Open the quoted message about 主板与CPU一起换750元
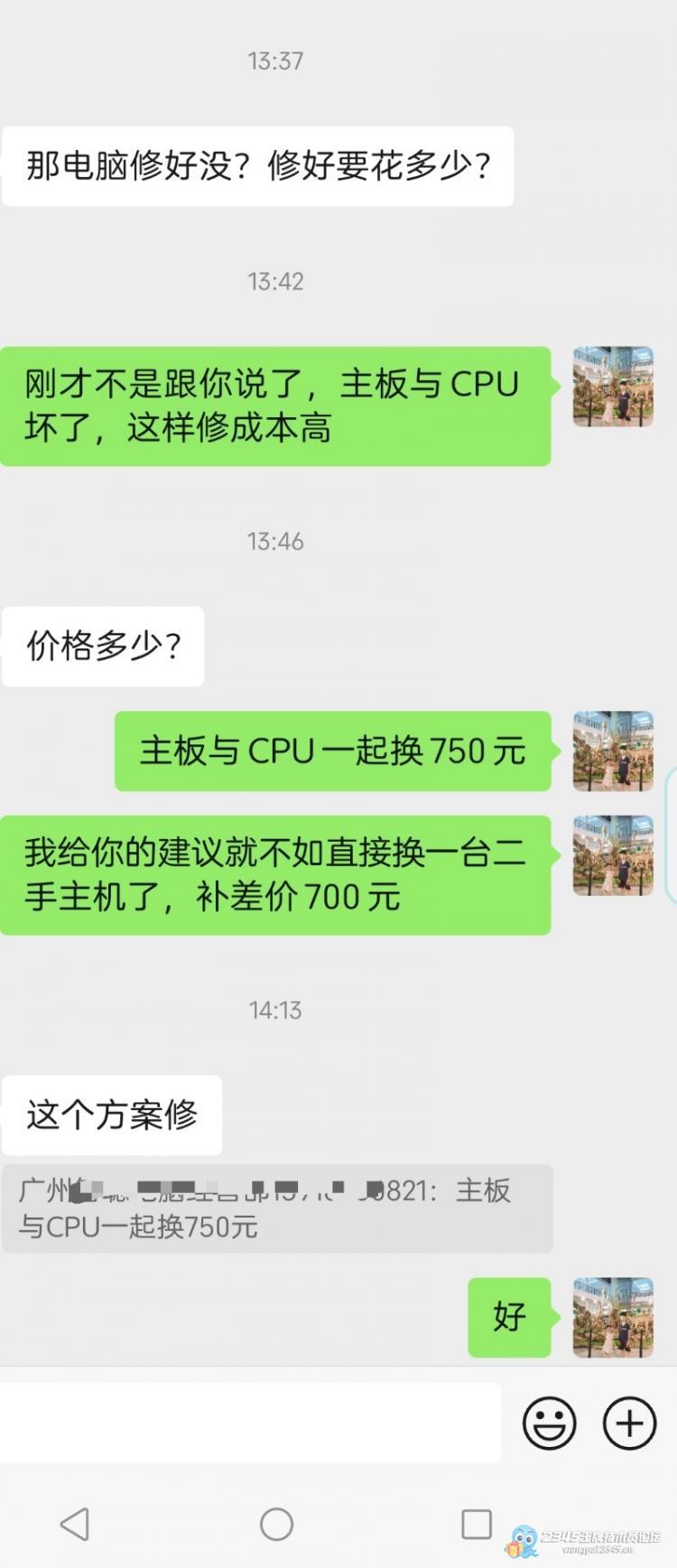Image resolution: width=677 pixels, height=1568 pixels. (276, 1209)
